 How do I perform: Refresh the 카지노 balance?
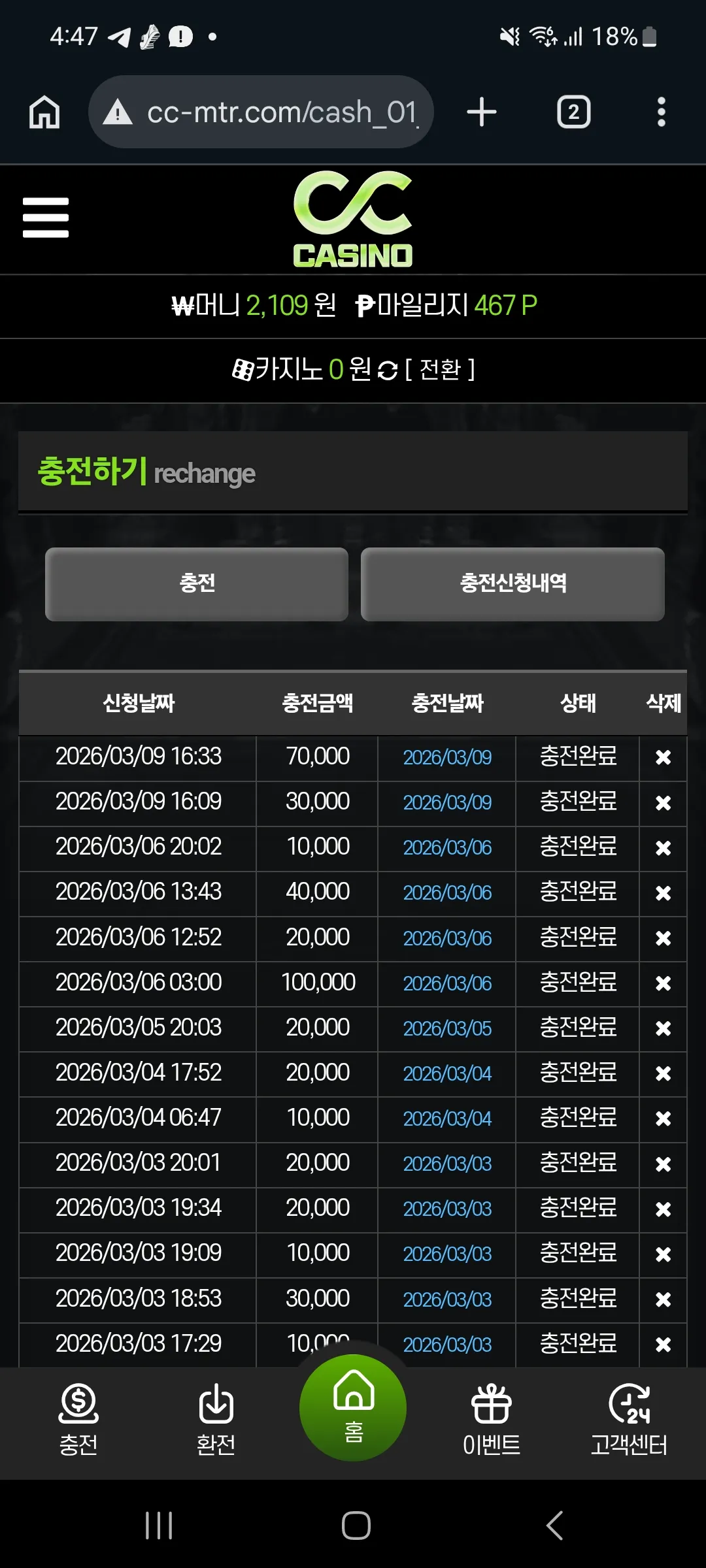[x=388, y=370]
